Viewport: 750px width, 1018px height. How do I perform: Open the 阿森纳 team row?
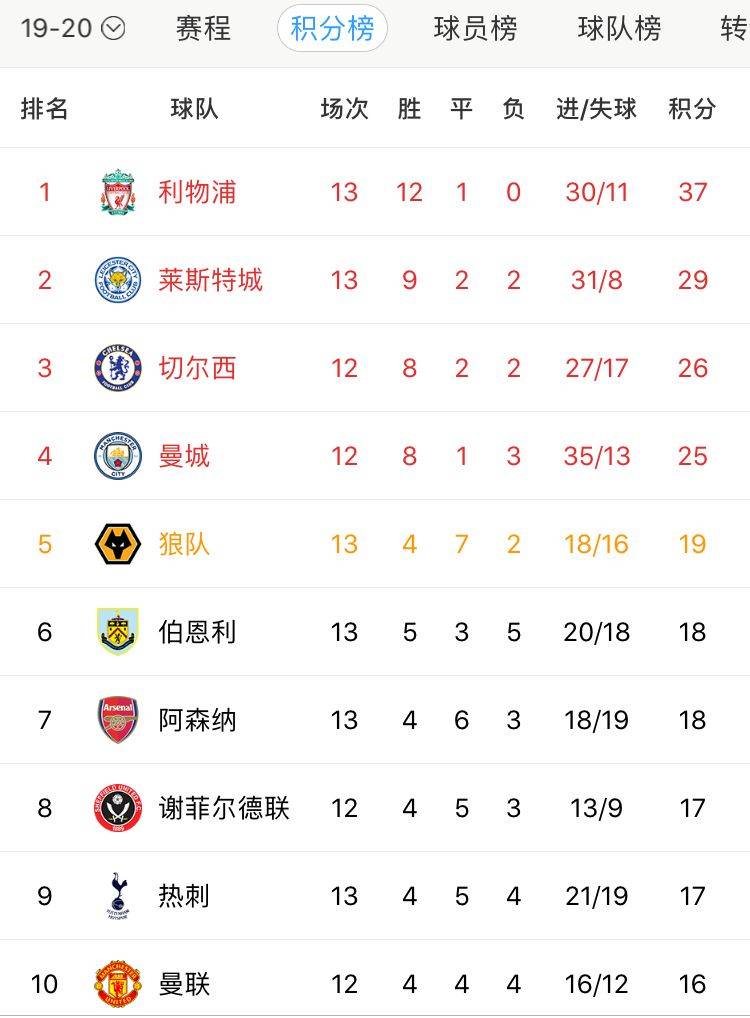pyautogui.click(x=197, y=720)
